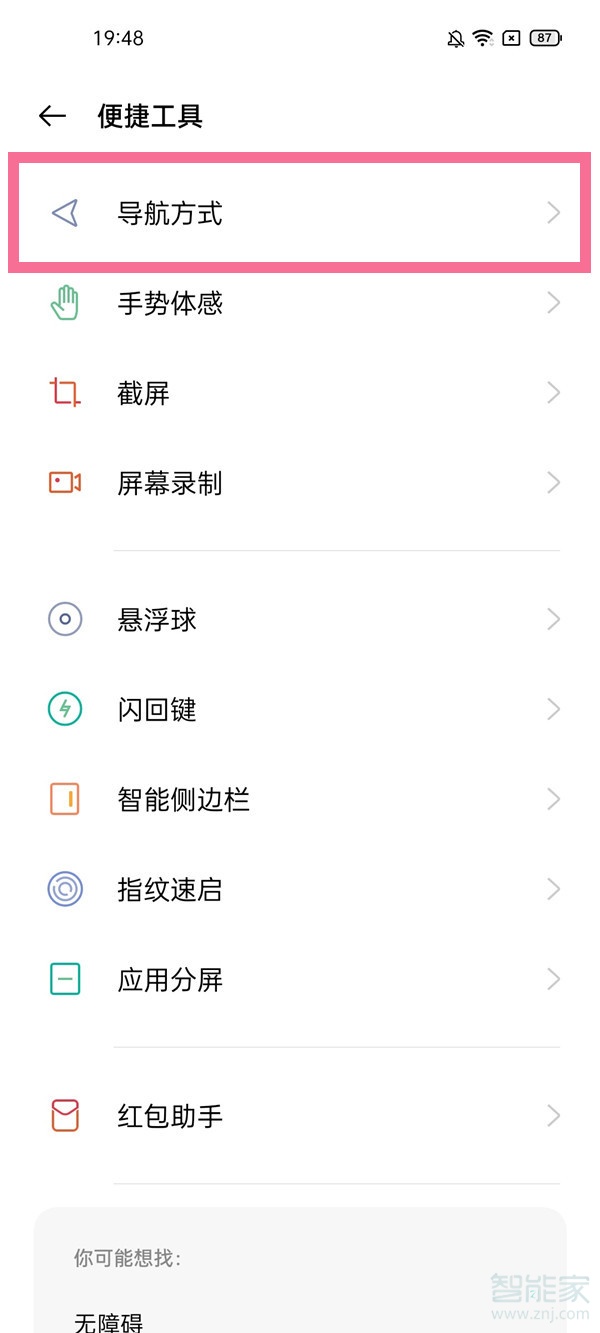The width and height of the screenshot is (600, 1333).
Task: Open 智能侧边栏 settings
Action: click(300, 800)
